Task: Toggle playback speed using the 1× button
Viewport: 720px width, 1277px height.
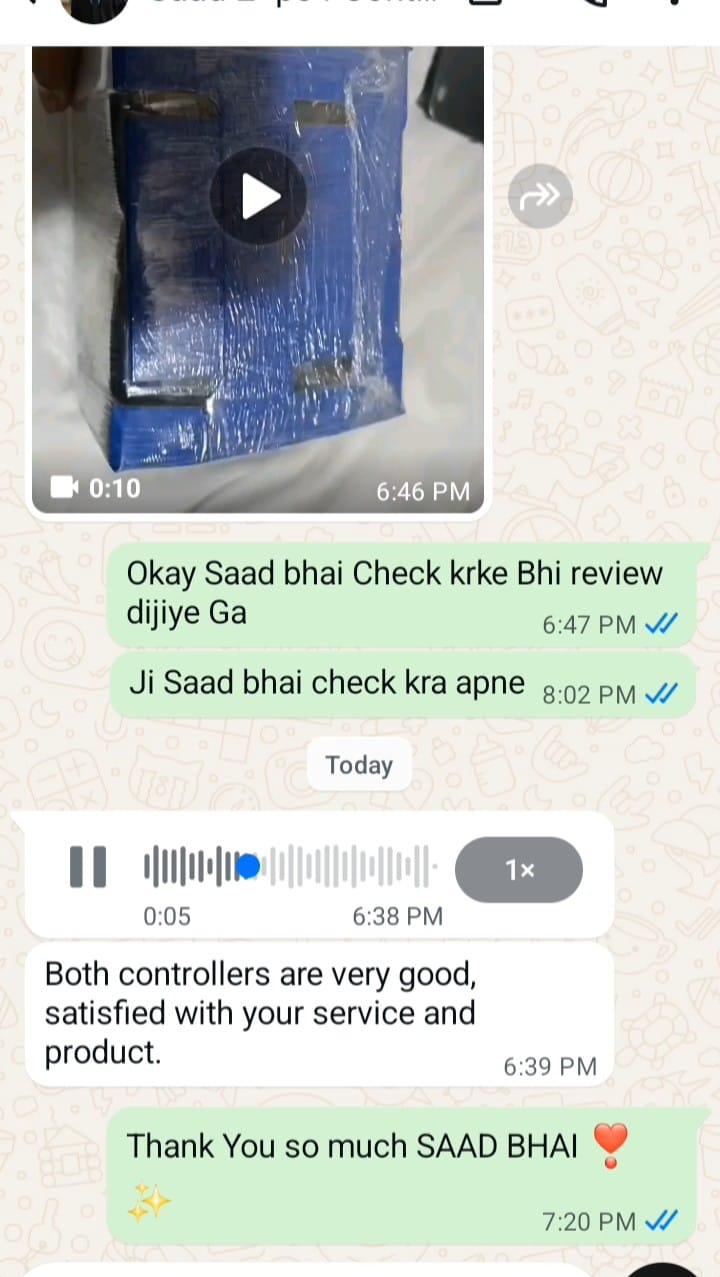Action: (519, 870)
